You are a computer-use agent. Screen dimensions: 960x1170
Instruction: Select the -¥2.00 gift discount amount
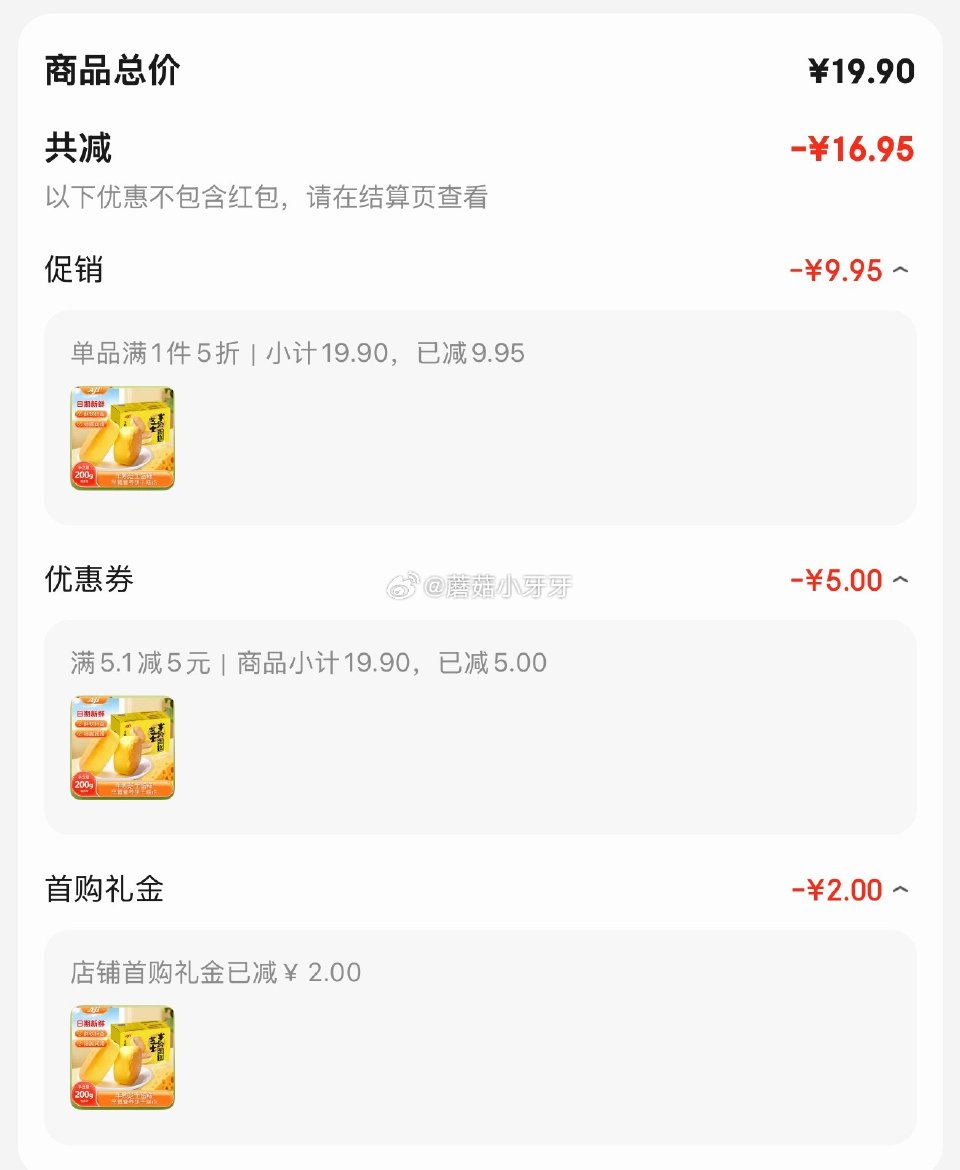(x=840, y=890)
